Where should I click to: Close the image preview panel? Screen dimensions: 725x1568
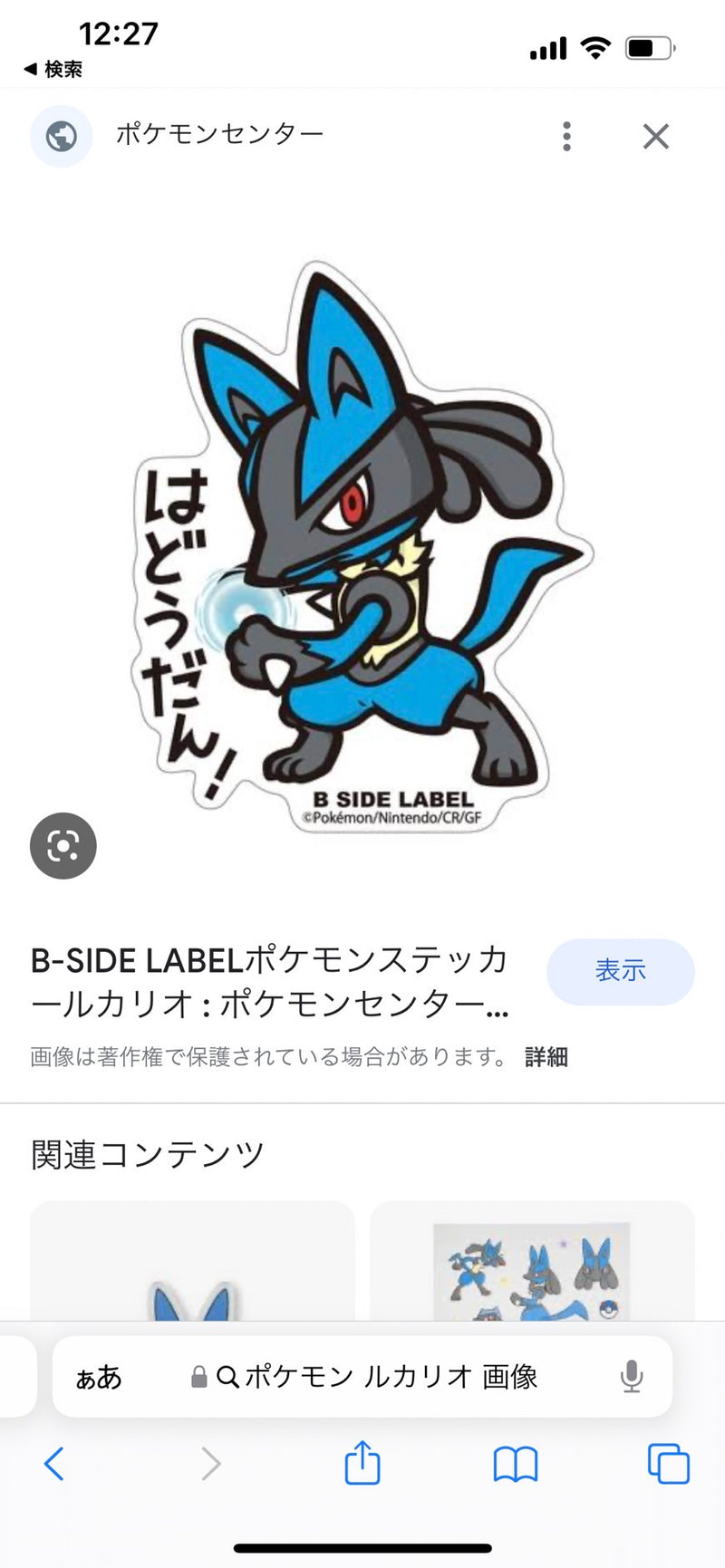coord(655,137)
